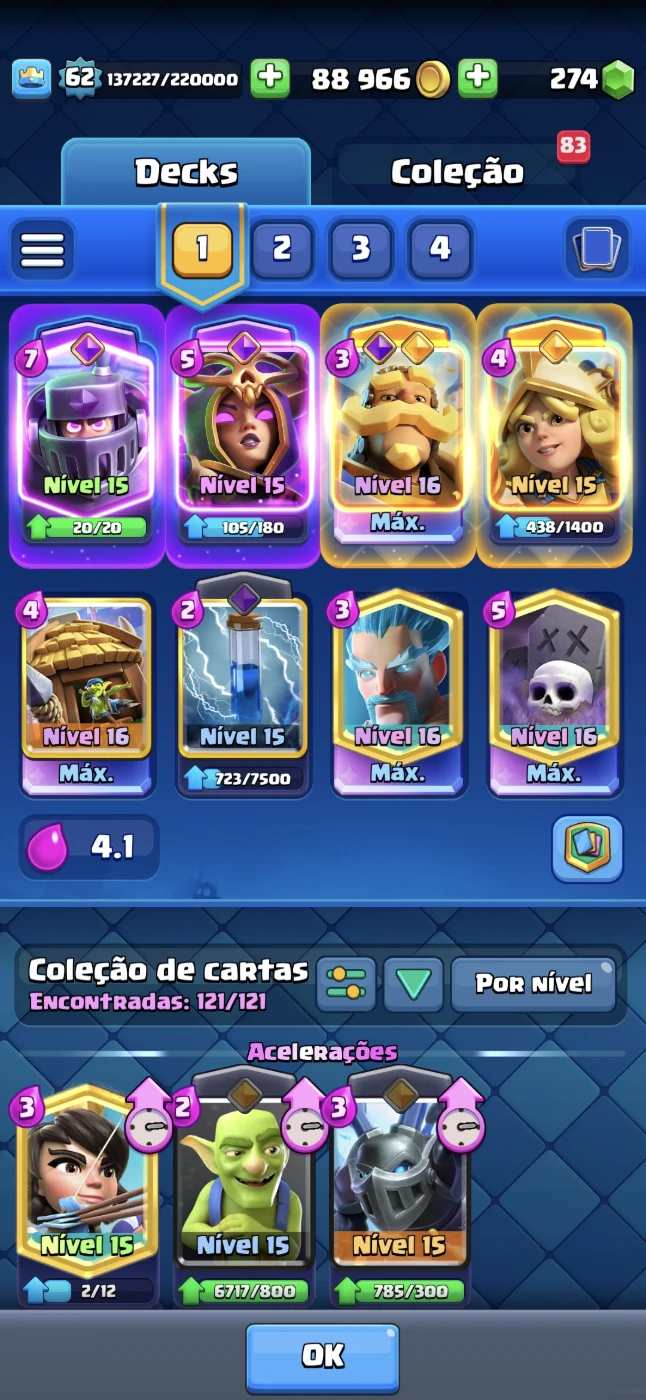Open the Coleção tab
646x1400 pixels.
(x=457, y=172)
